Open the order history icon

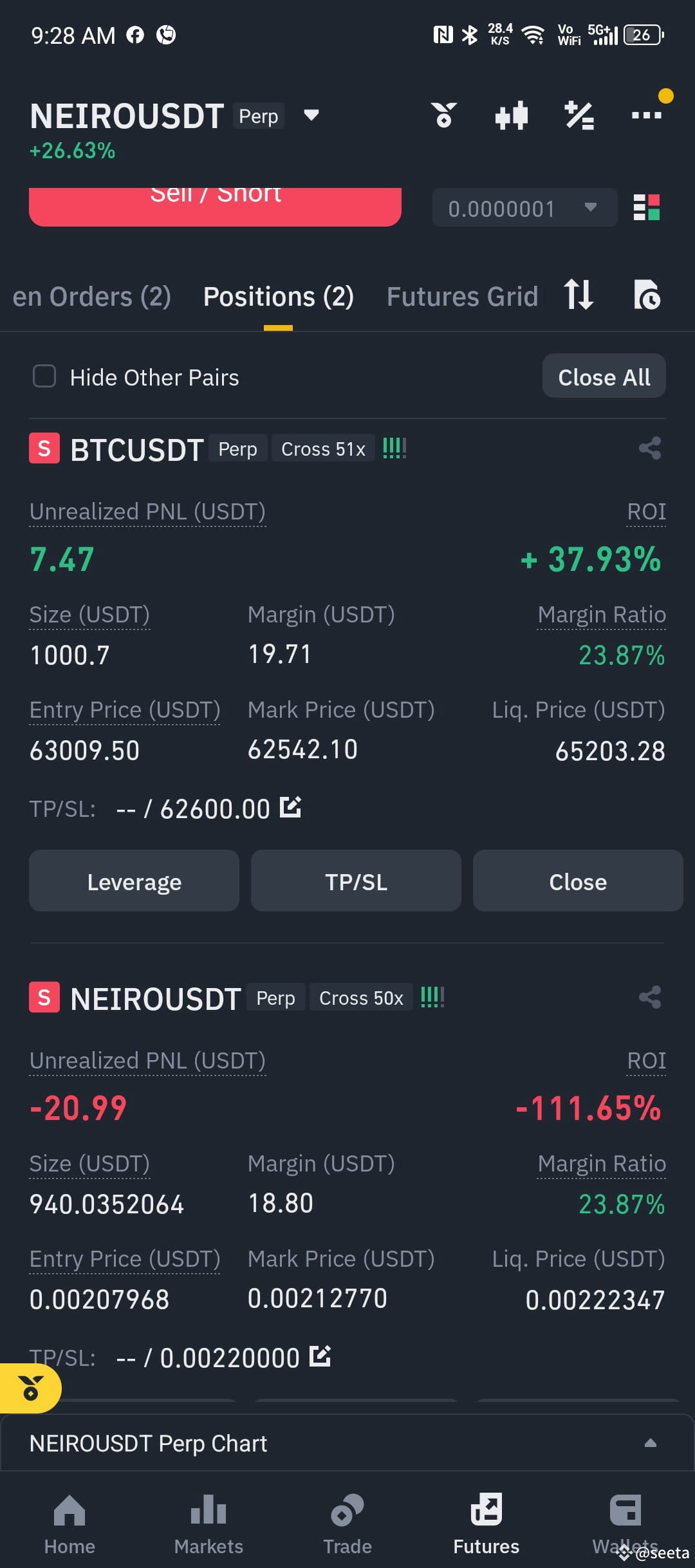(x=647, y=296)
